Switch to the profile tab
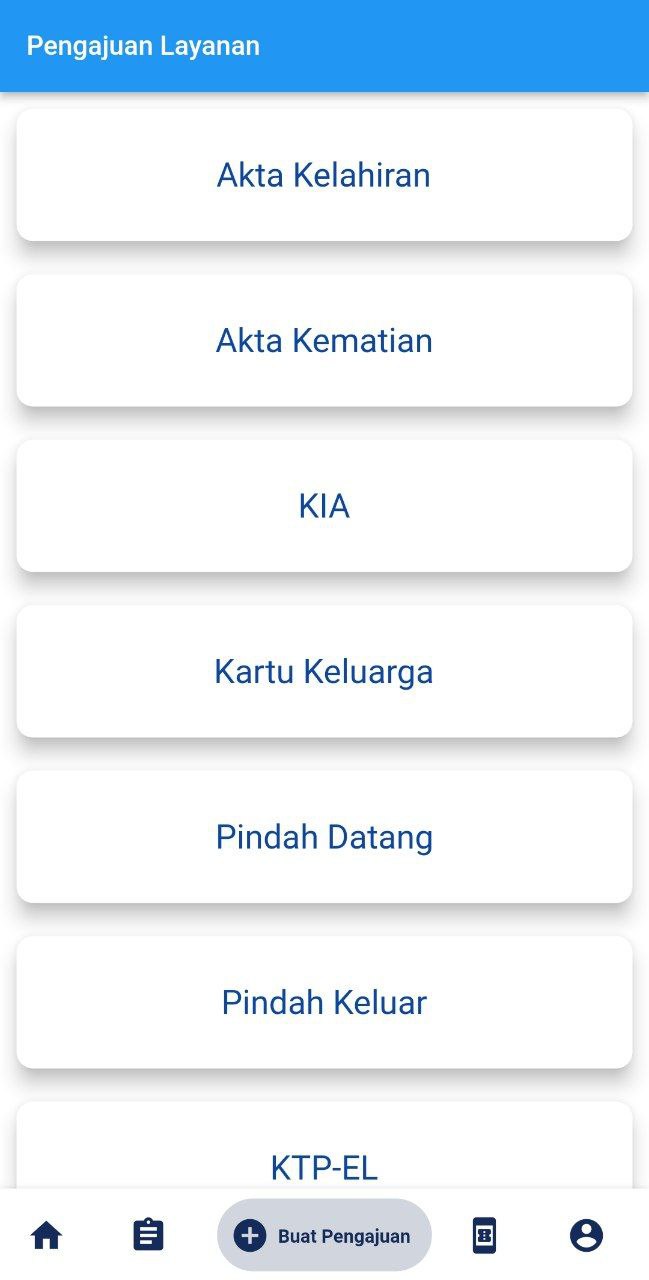Image resolution: width=649 pixels, height=1280 pixels. click(586, 1236)
